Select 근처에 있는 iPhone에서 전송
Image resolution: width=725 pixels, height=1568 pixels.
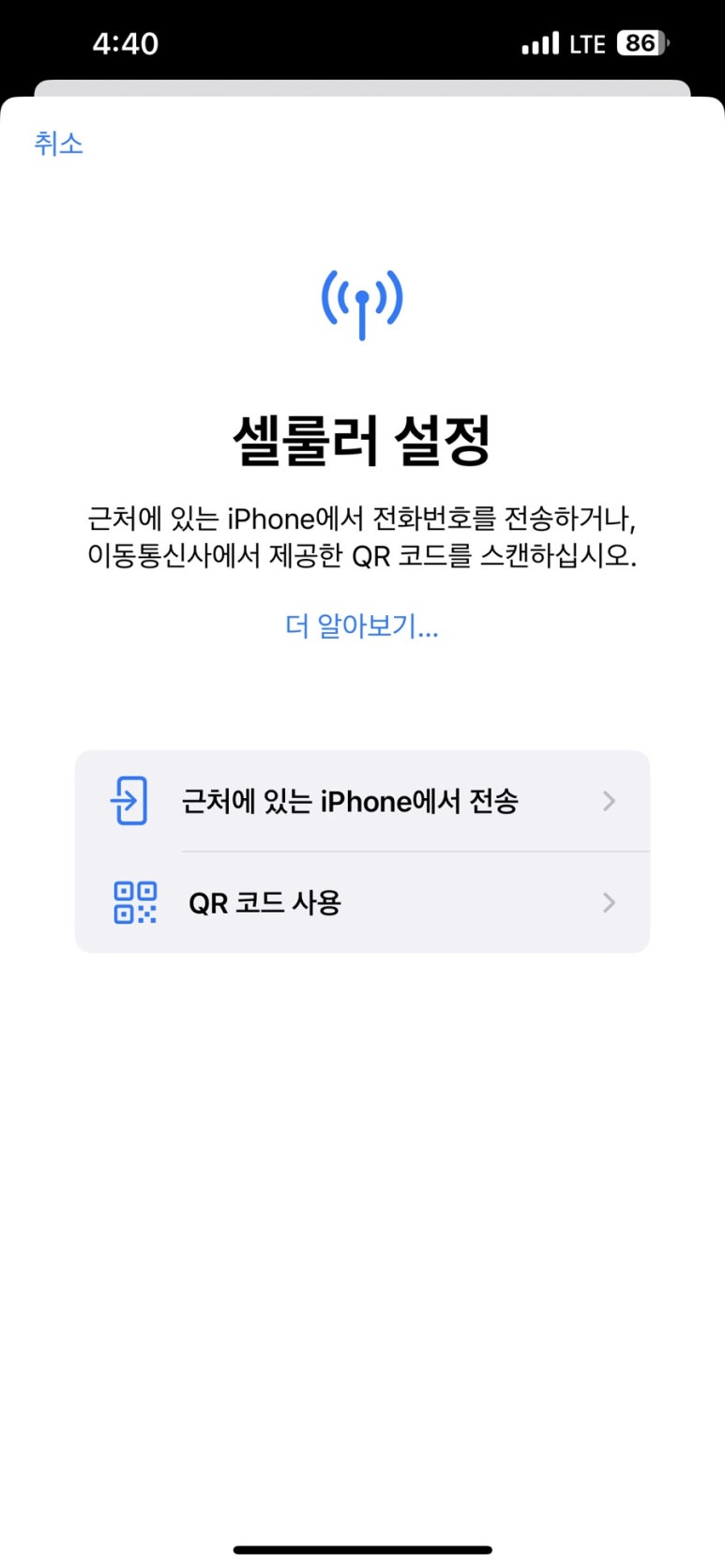point(362,801)
